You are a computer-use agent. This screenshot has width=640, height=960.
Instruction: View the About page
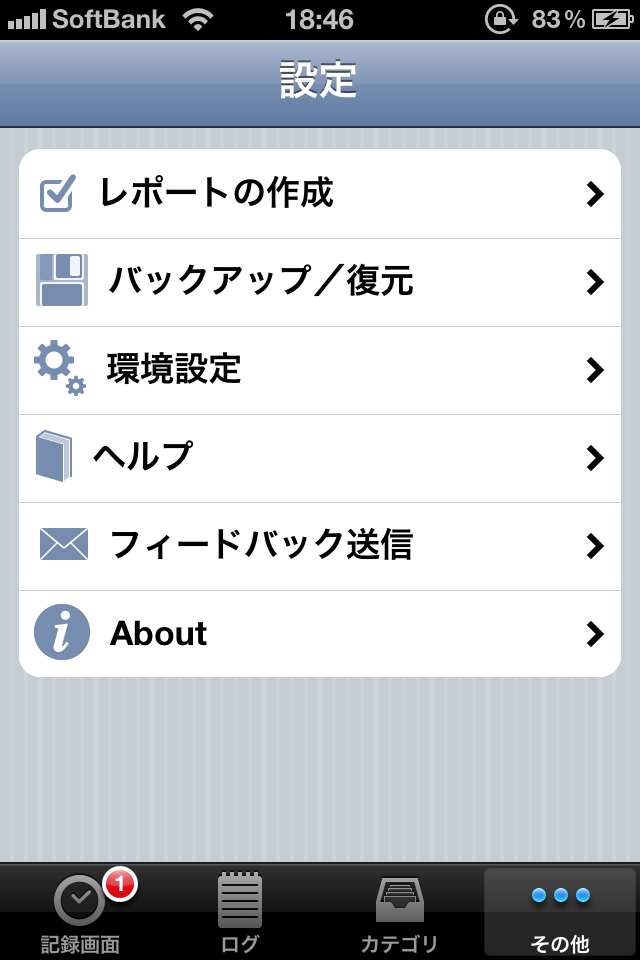click(320, 634)
